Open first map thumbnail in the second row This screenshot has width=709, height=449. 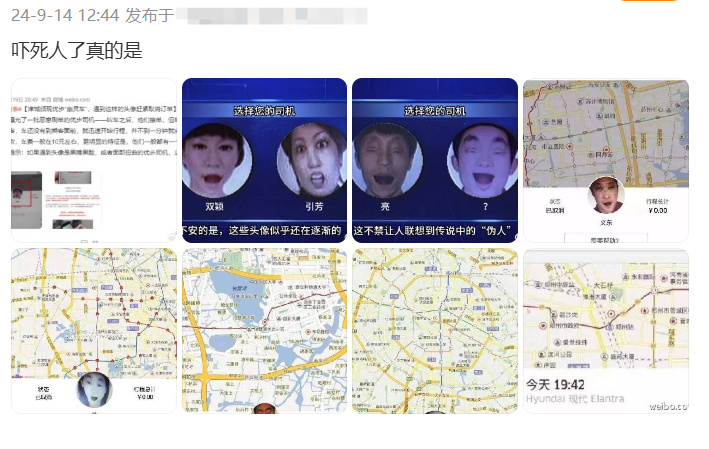tap(93, 330)
